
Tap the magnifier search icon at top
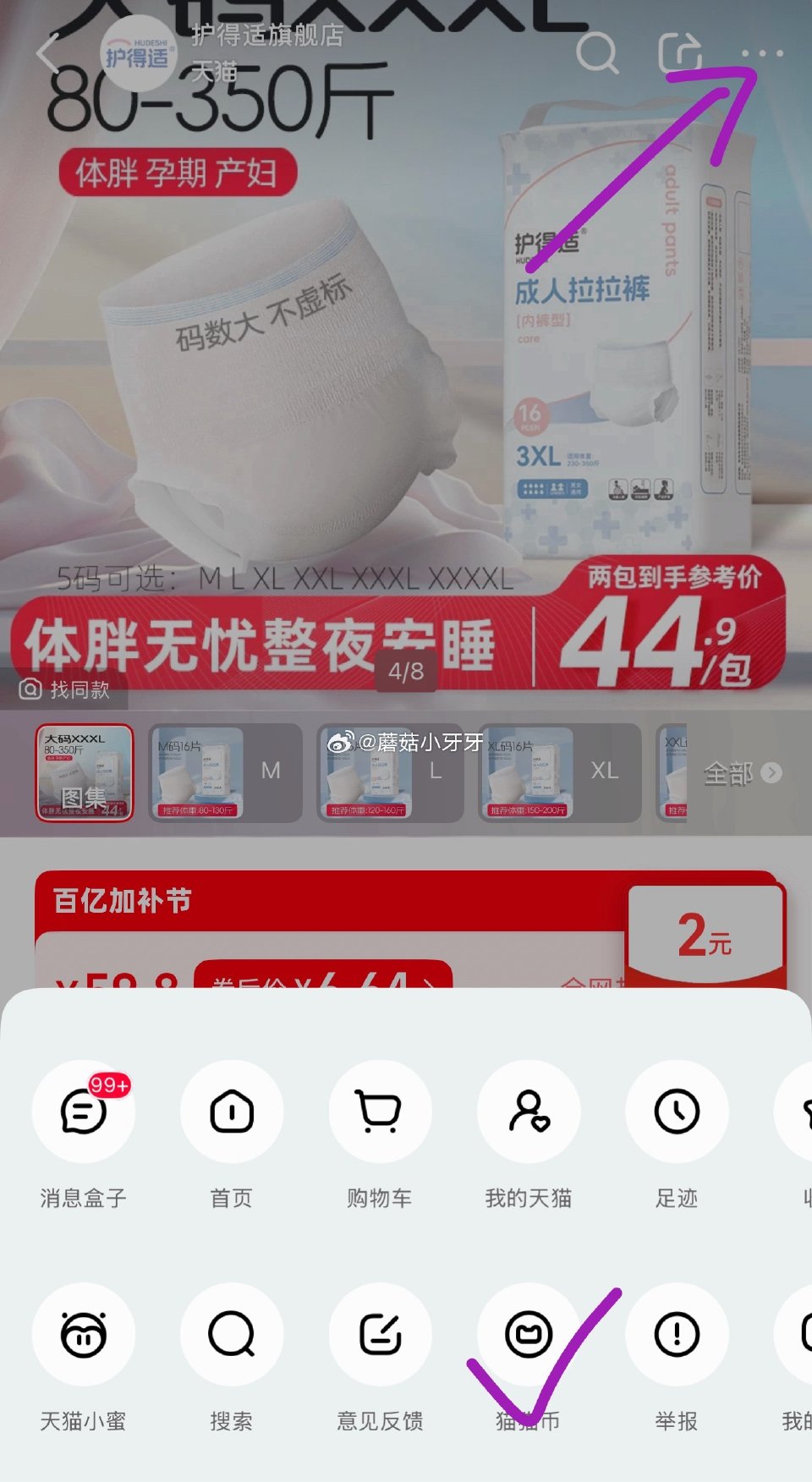coord(600,54)
